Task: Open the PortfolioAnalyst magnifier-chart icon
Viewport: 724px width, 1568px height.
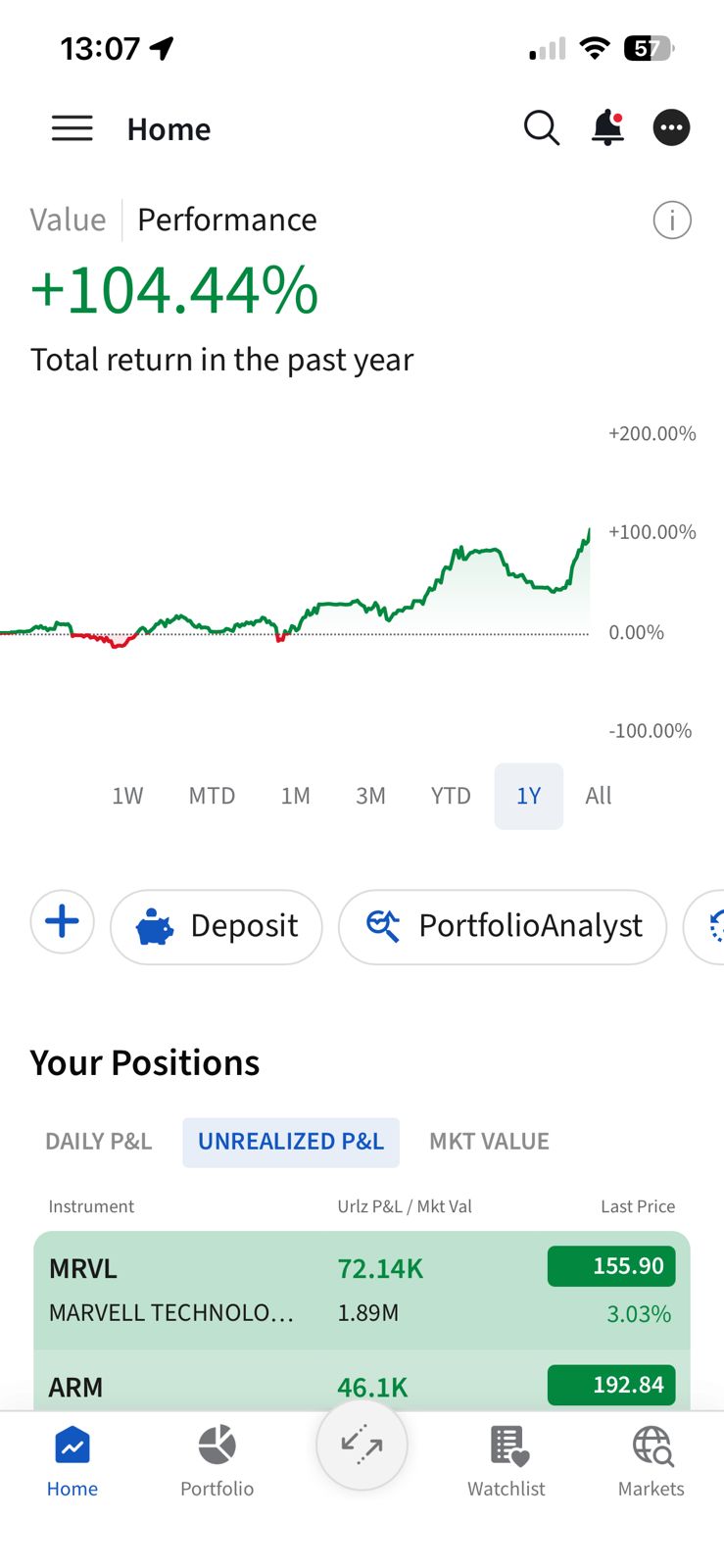Action: point(383,925)
